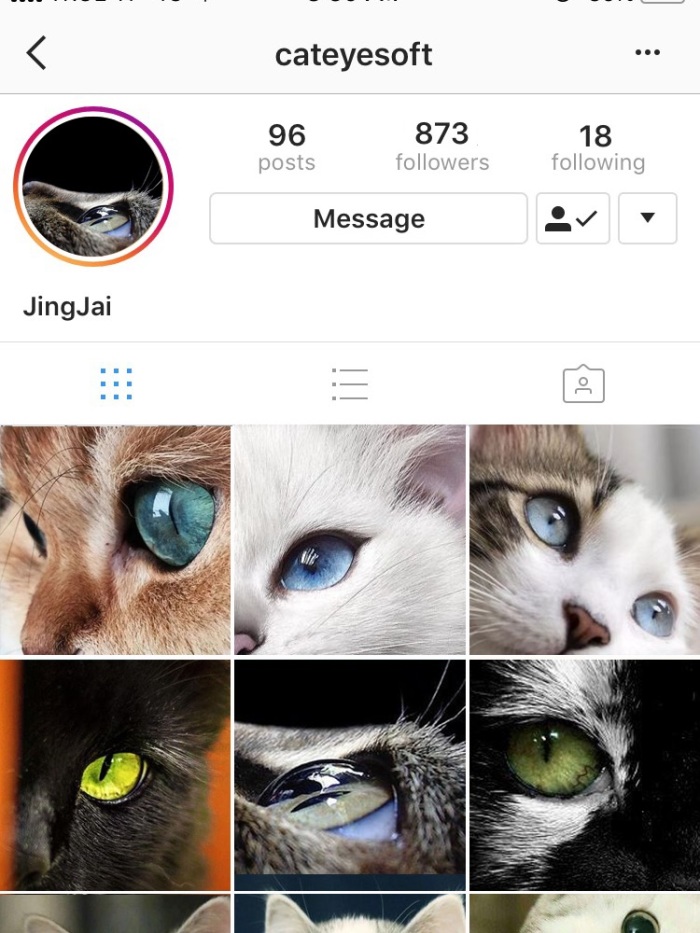Screen dimensions: 700x933
Task: Send a message to cateyesoft
Action: click(x=368, y=219)
